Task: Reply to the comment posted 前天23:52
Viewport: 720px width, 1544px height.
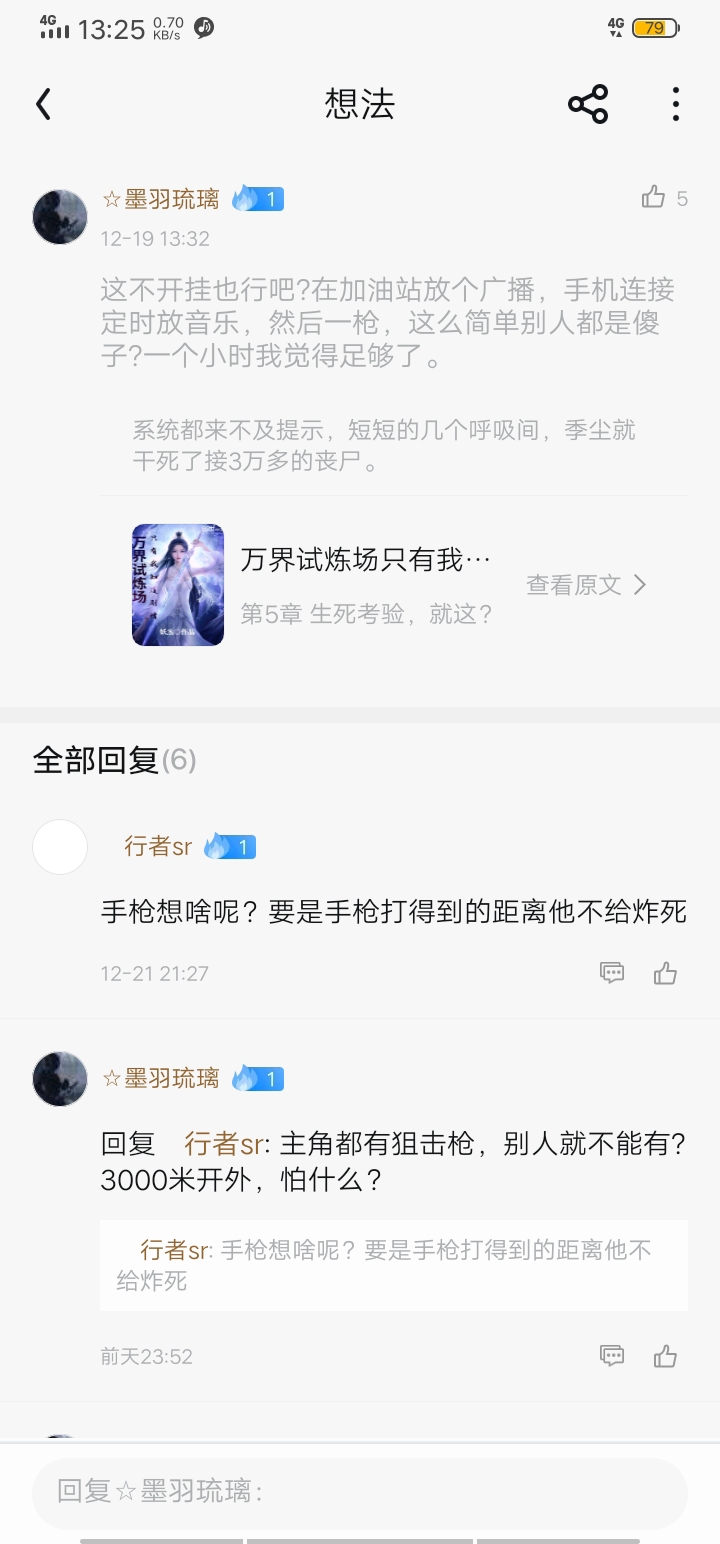Action: (612, 1355)
